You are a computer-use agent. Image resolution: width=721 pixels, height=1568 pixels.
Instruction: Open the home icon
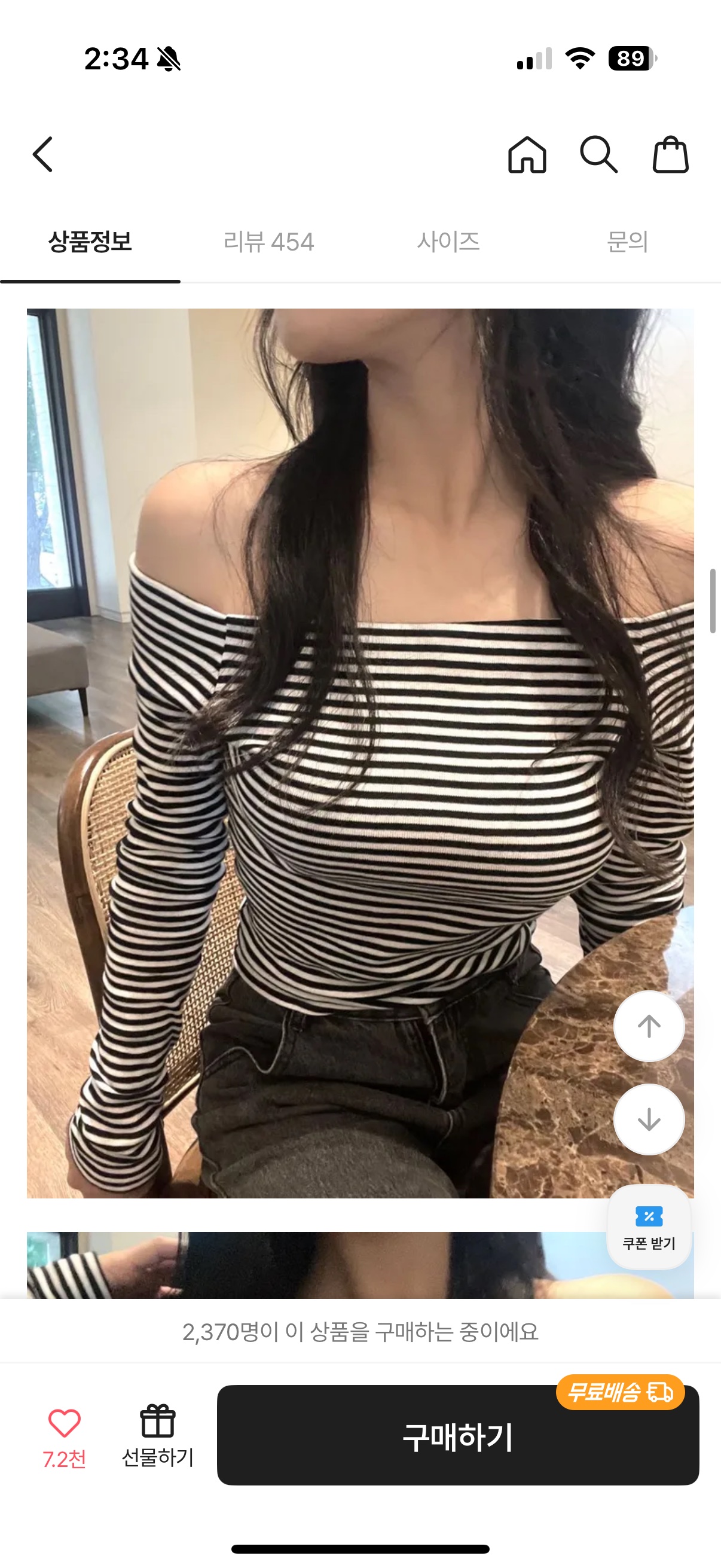tap(527, 155)
